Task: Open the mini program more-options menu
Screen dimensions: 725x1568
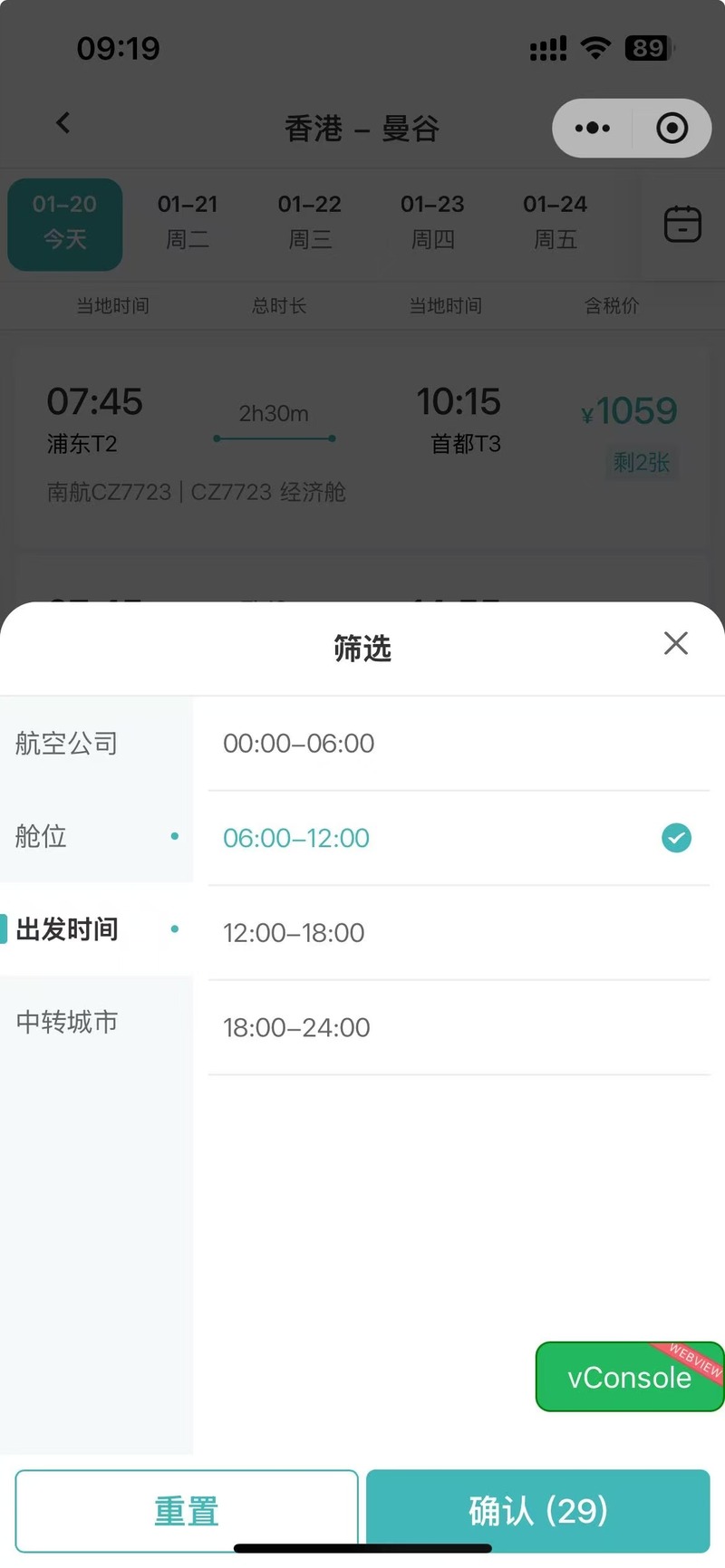Action: [593, 128]
